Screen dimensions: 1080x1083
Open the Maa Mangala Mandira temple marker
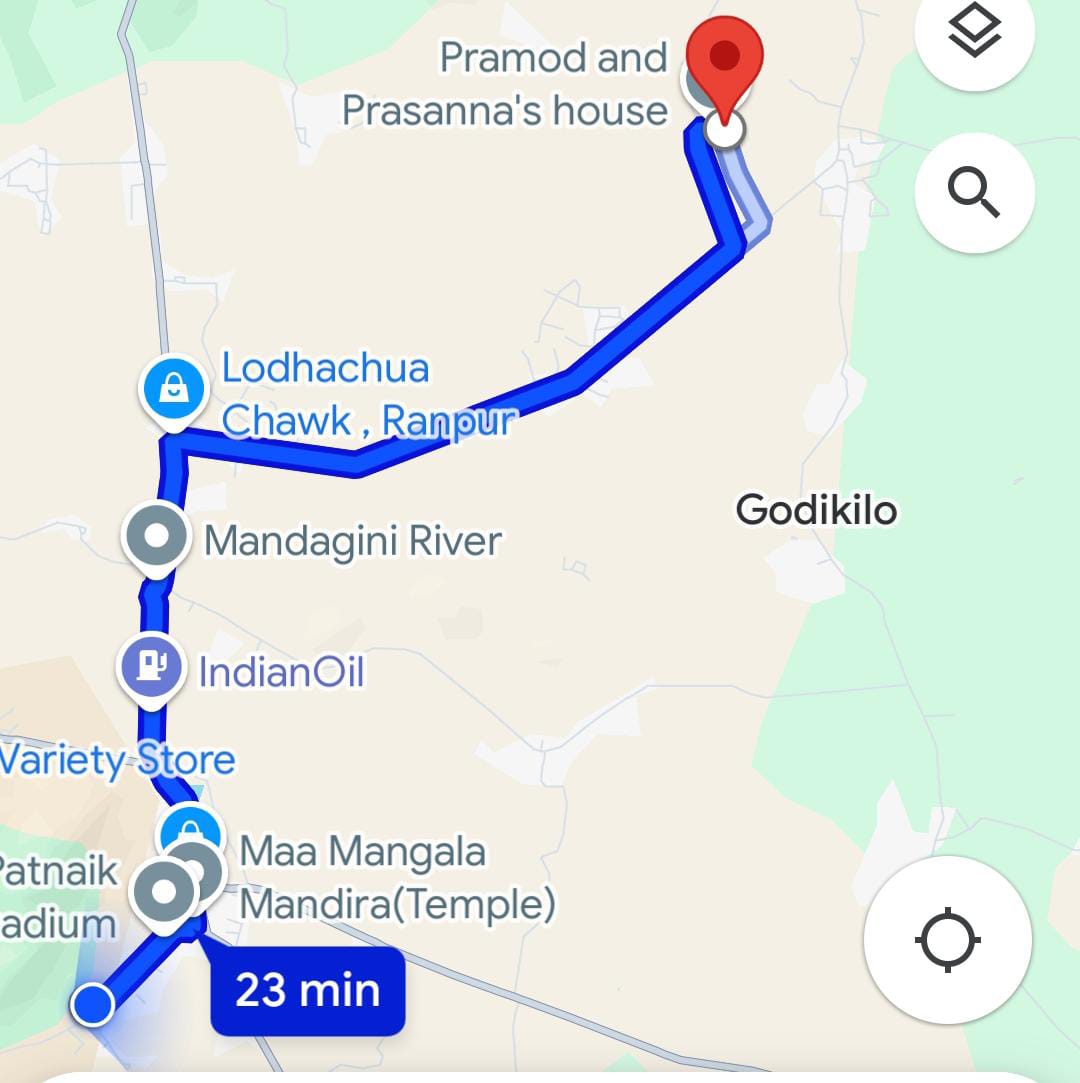coord(196,870)
